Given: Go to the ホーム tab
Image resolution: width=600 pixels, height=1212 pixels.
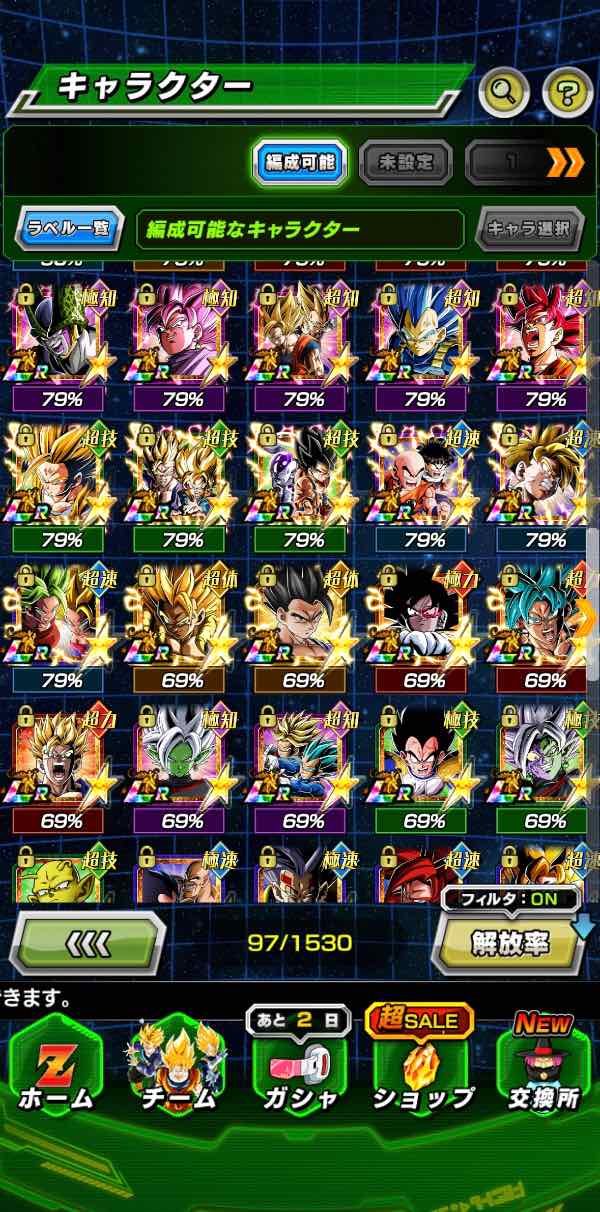Looking at the screenshot, I should [x=56, y=1070].
